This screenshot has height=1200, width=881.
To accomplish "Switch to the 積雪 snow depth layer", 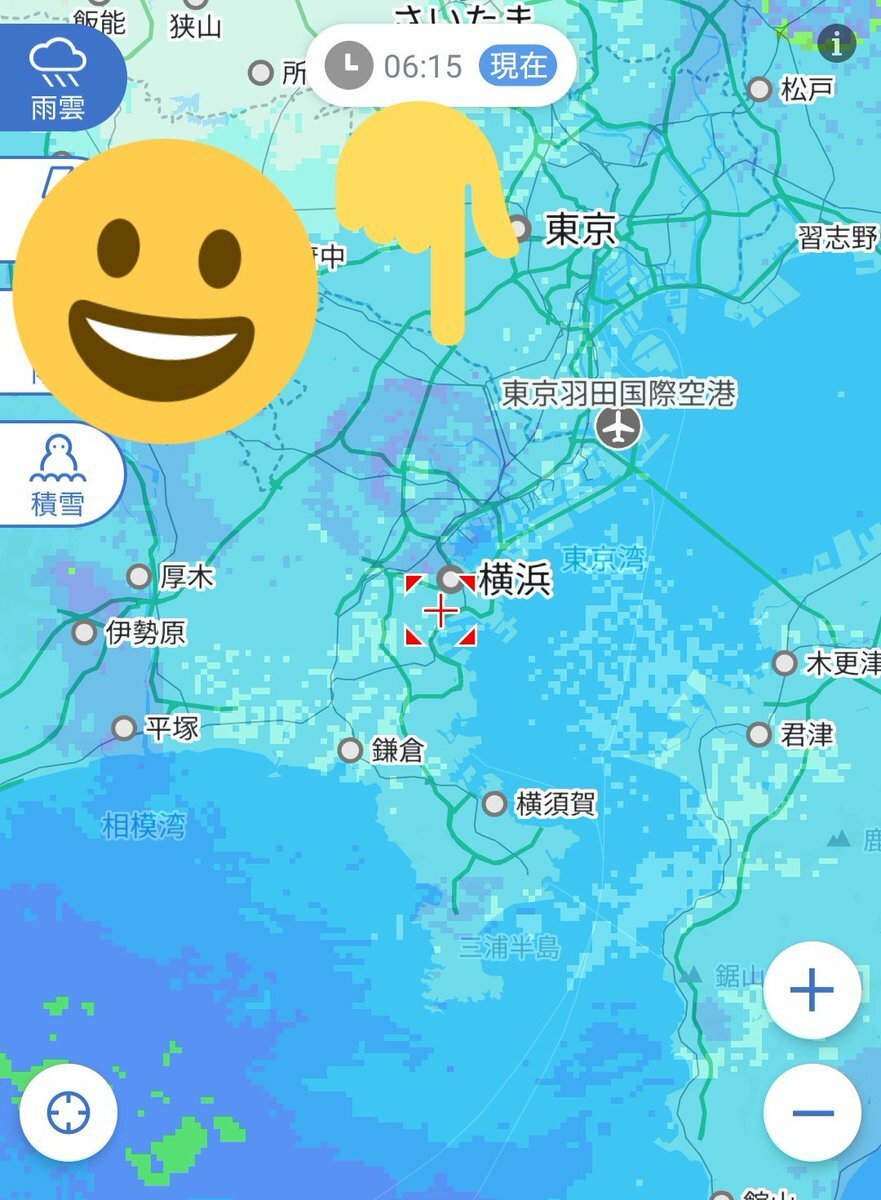I will [x=58, y=474].
